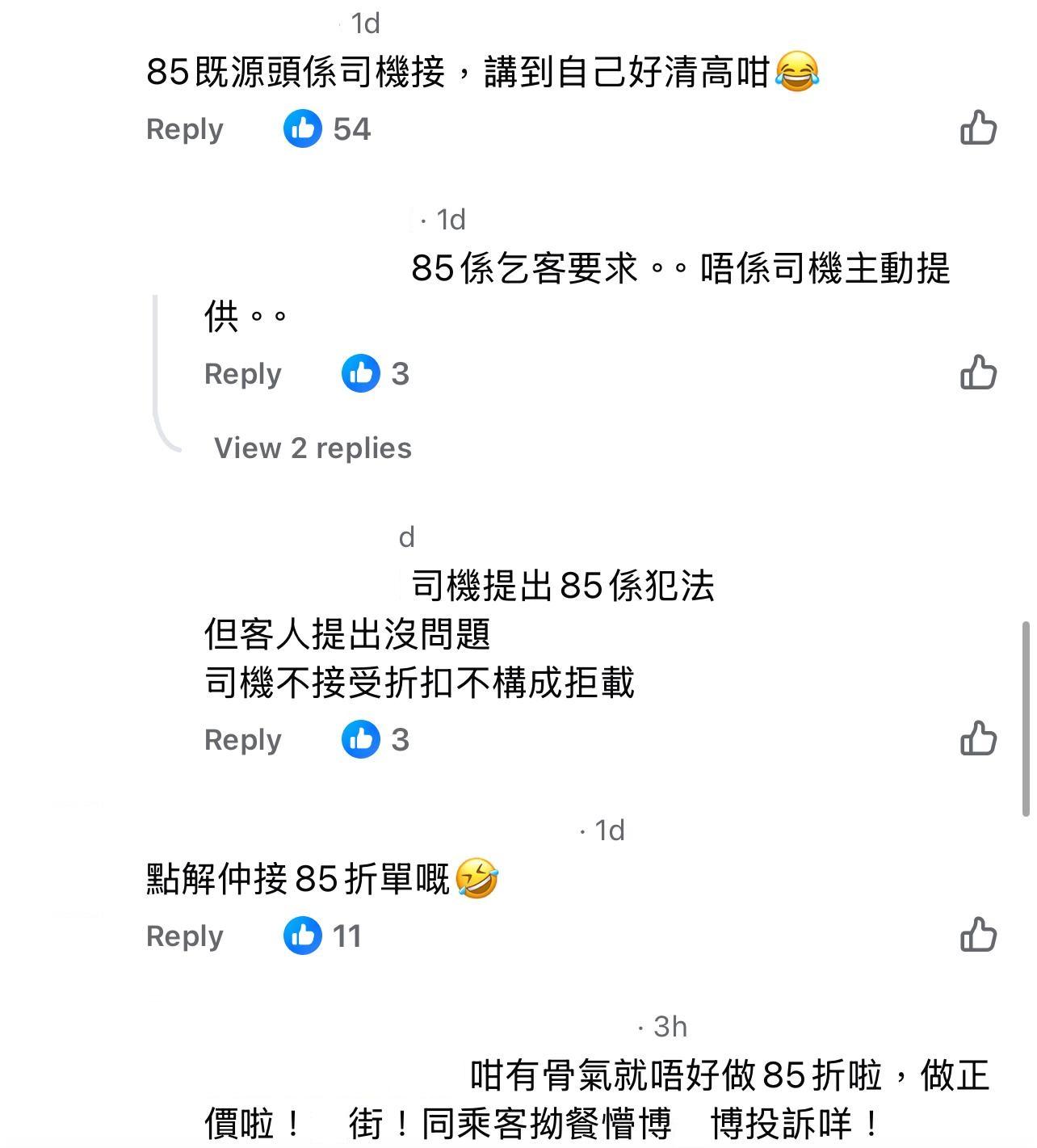Viewport: 1037px width, 1148px height.
Task: Click Reply under the '85係乞客要求' comment
Action: point(241,373)
